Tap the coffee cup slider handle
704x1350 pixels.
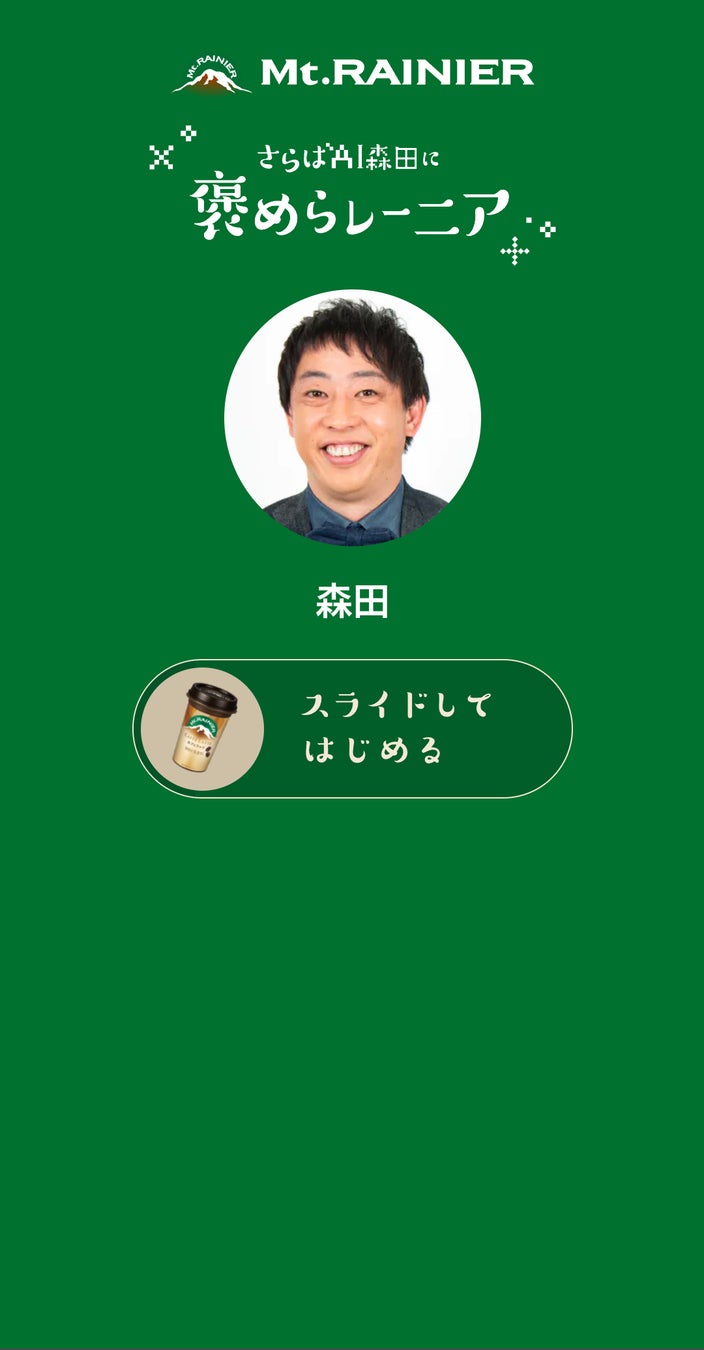(202, 729)
